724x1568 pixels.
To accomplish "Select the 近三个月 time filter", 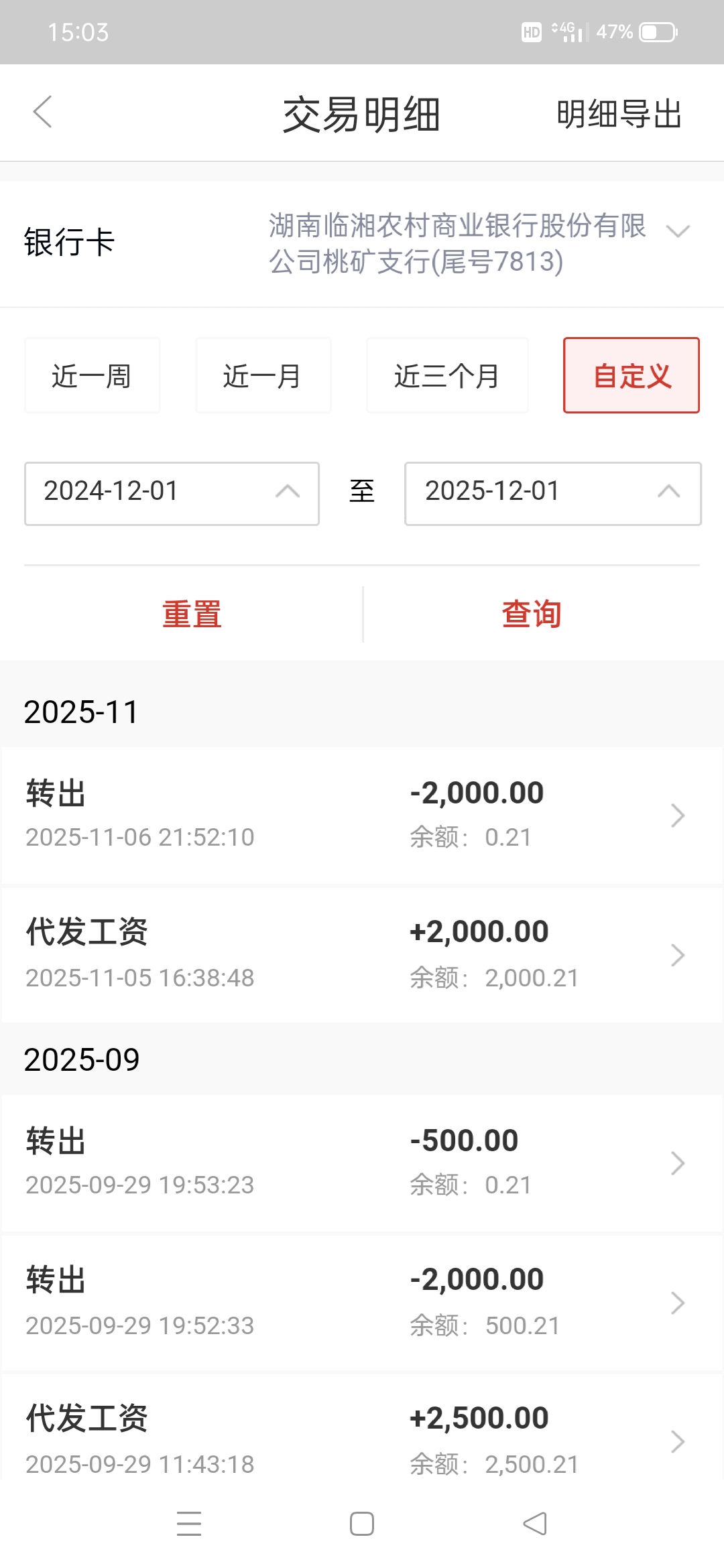I will (x=447, y=376).
